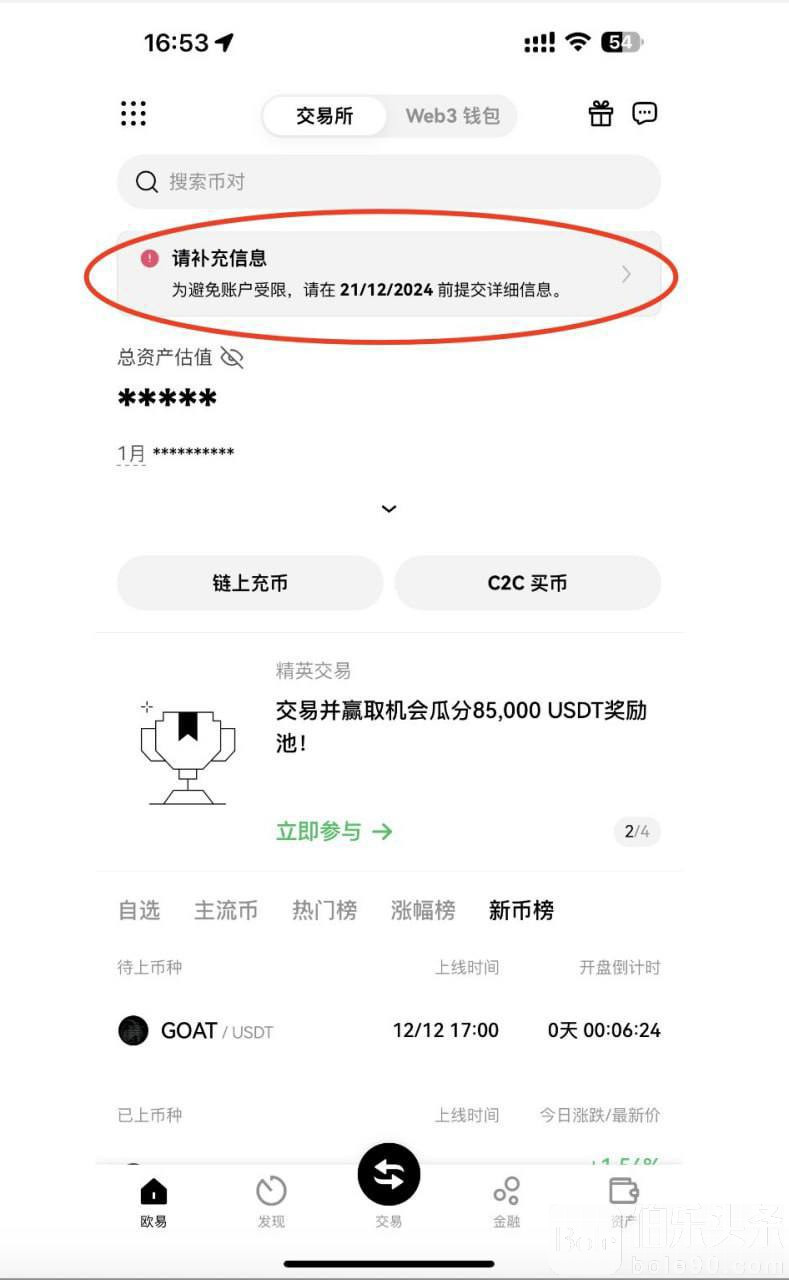789x1280 pixels.
Task: Open the messages chat icon
Action: click(x=645, y=114)
